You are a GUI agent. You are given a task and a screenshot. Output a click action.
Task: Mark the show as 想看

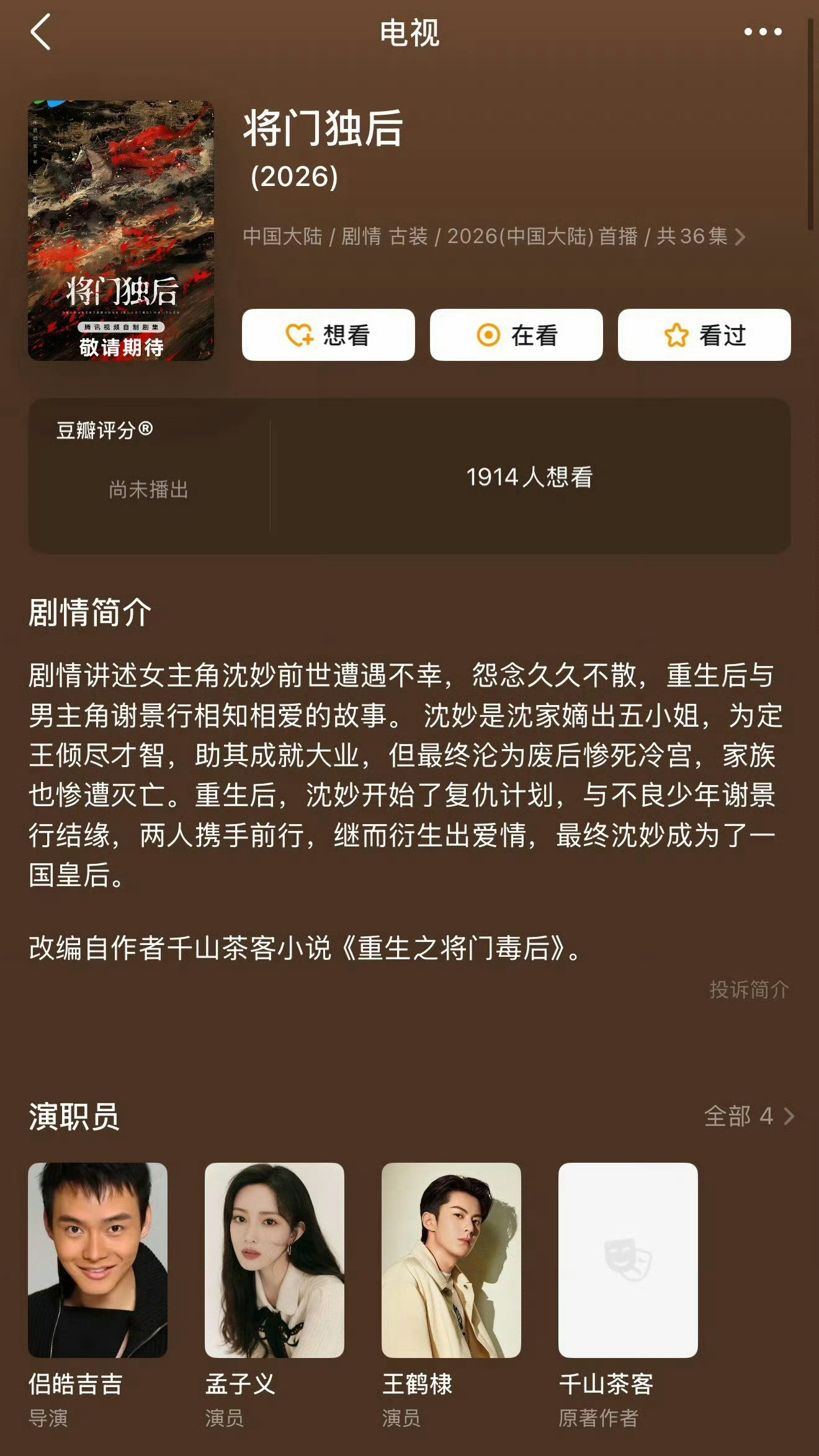(x=329, y=335)
